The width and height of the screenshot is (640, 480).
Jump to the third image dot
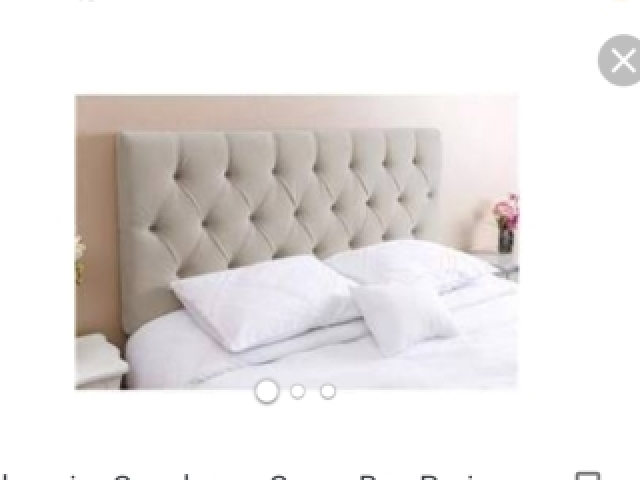pos(328,392)
